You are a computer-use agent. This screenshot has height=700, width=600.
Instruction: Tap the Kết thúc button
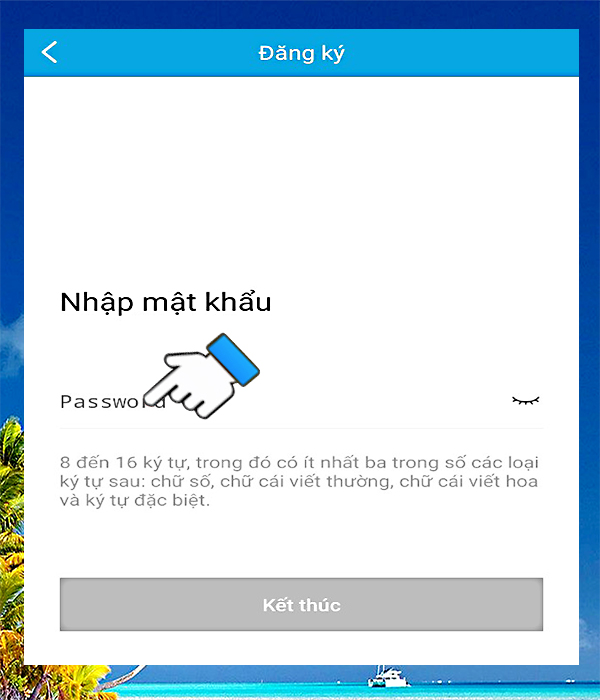[x=301, y=605]
